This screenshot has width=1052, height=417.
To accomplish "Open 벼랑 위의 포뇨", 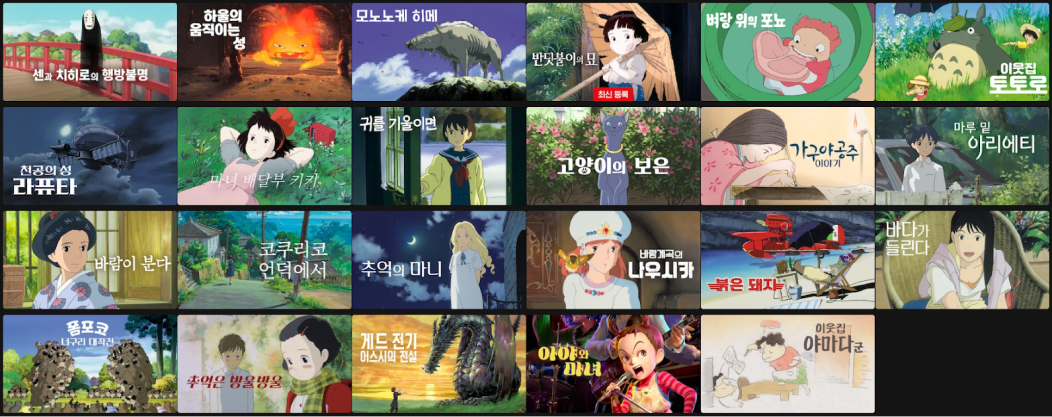I will (x=788, y=52).
